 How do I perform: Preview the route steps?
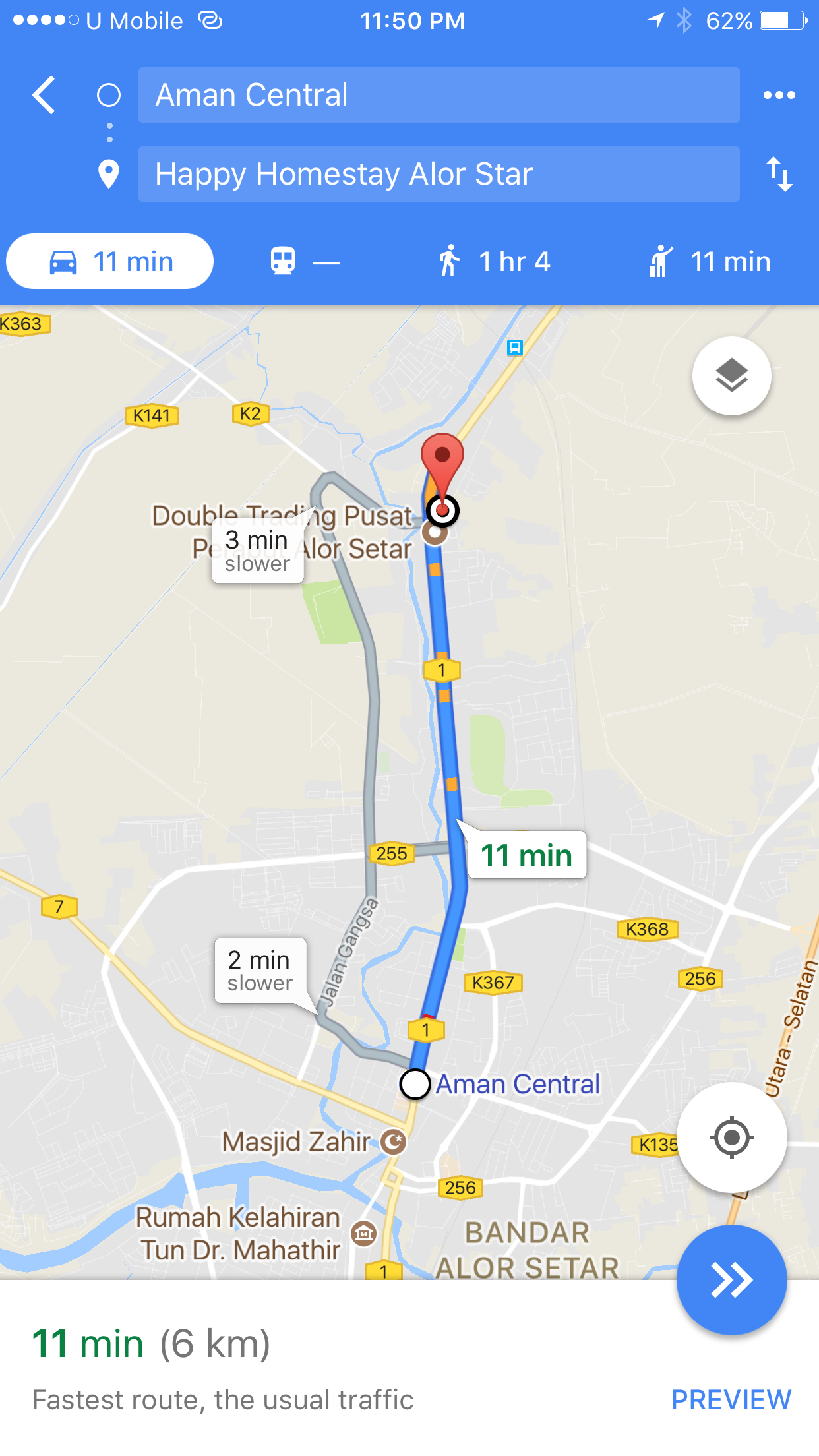(x=731, y=1399)
